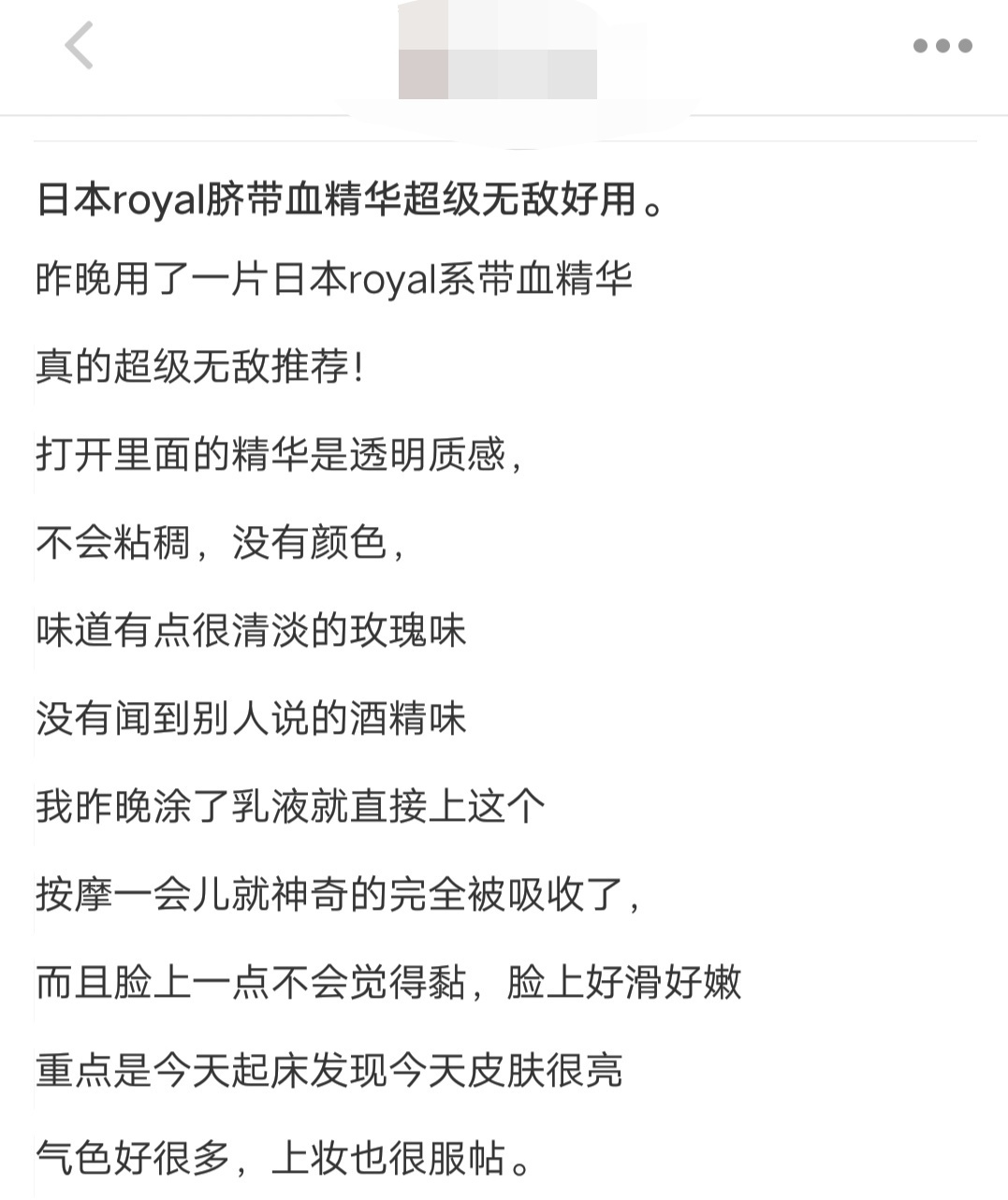Click the paragraph about transparent texture
The image size is (1008, 1200).
[281, 457]
